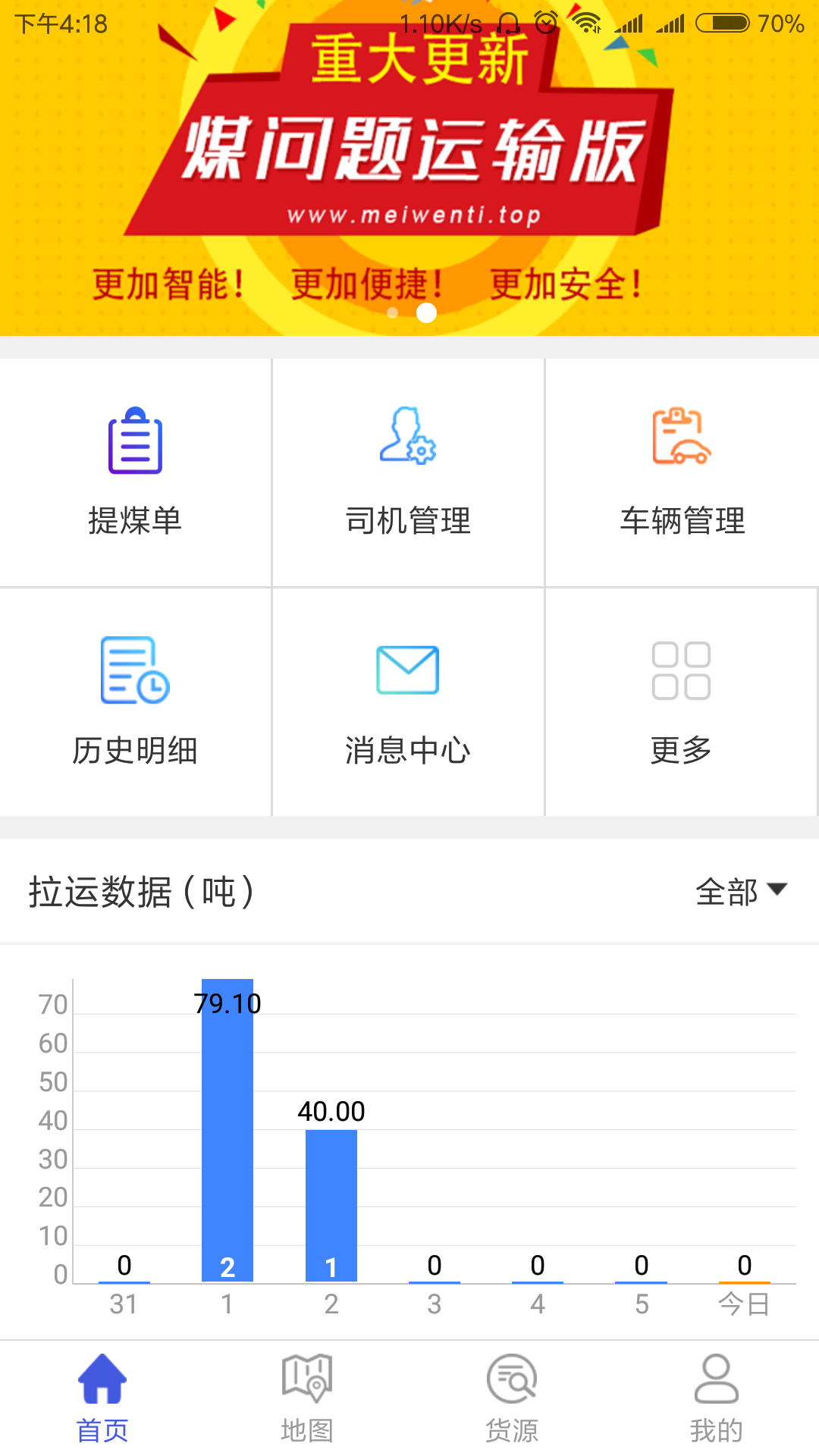This screenshot has width=819, height=1456.
Task: Select the 首页 home tab
Action: 102,1398
